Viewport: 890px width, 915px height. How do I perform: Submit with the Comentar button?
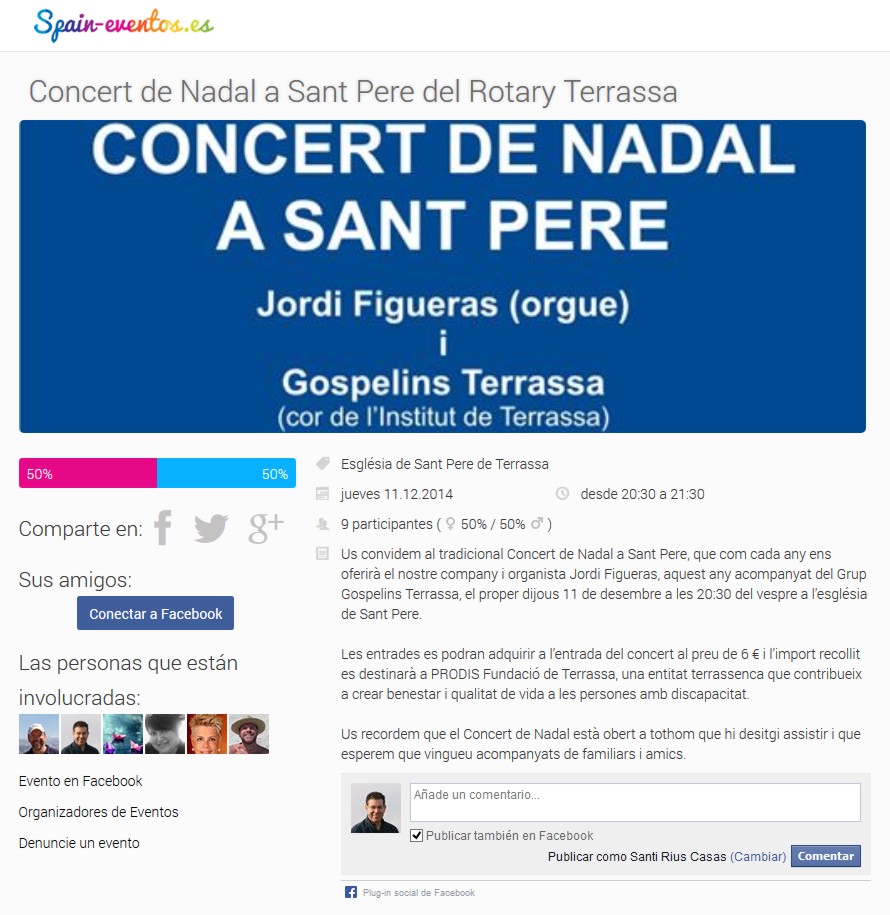point(825,856)
